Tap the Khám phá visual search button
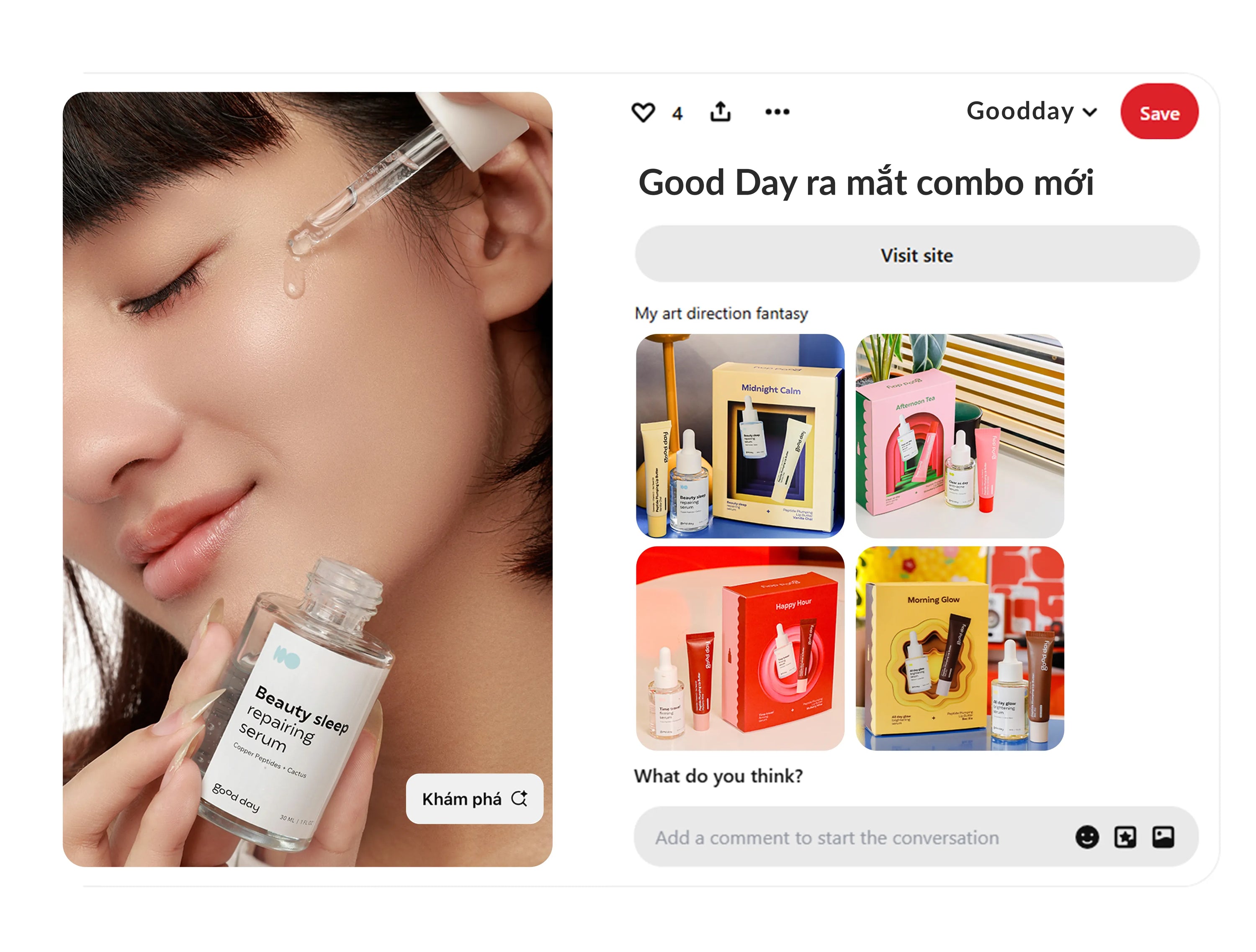1256x952 pixels. pos(474,798)
